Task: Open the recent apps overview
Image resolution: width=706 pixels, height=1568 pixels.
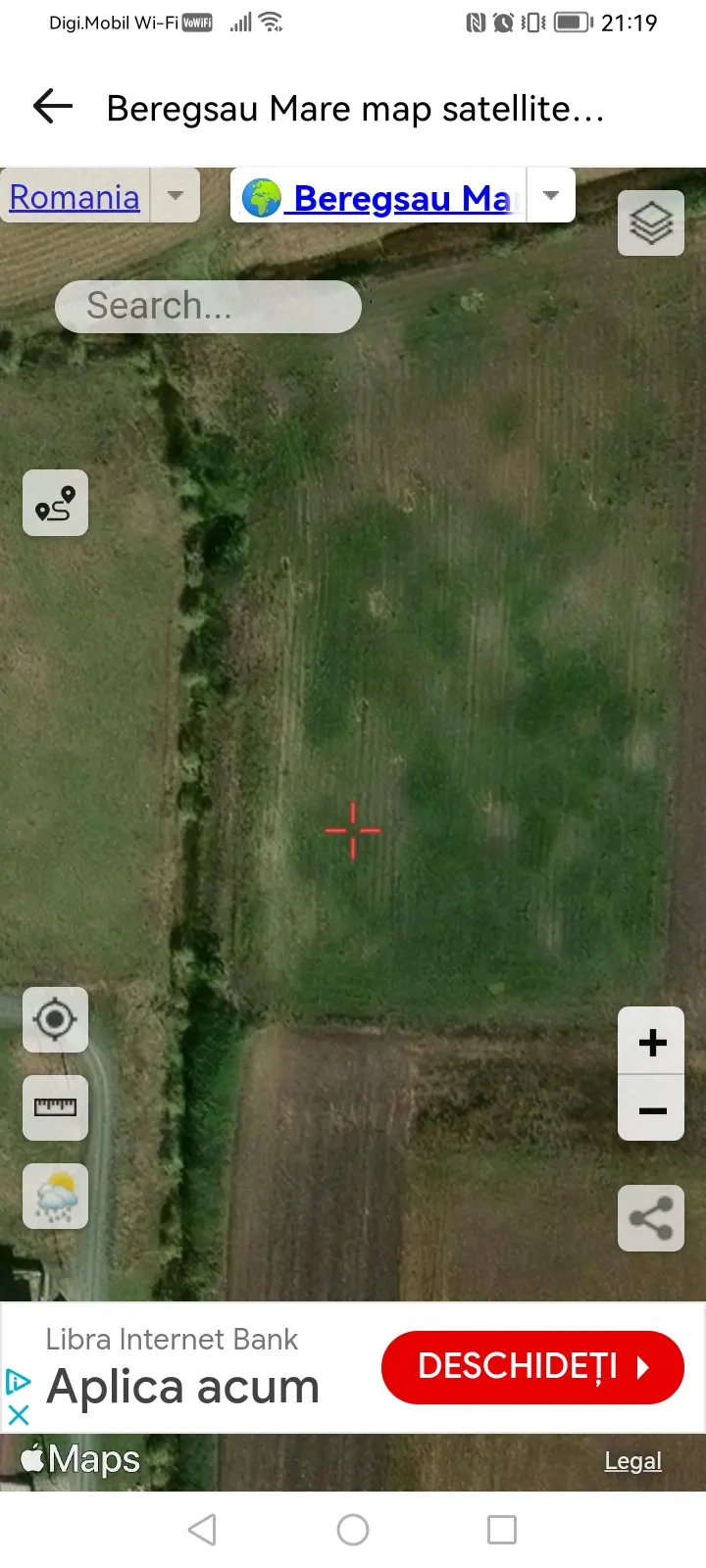Action: tap(502, 1530)
